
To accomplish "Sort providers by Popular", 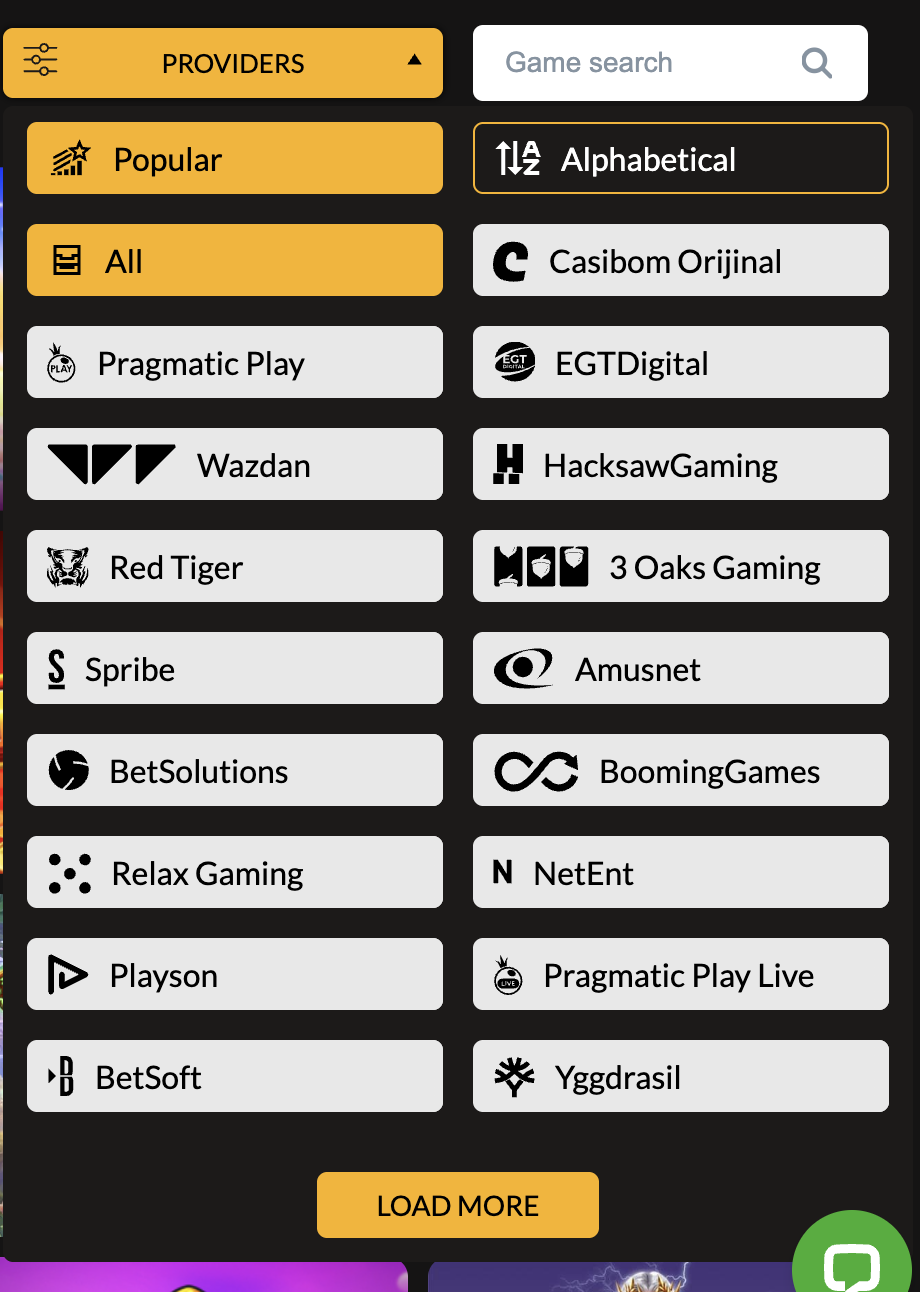I will [x=234, y=159].
